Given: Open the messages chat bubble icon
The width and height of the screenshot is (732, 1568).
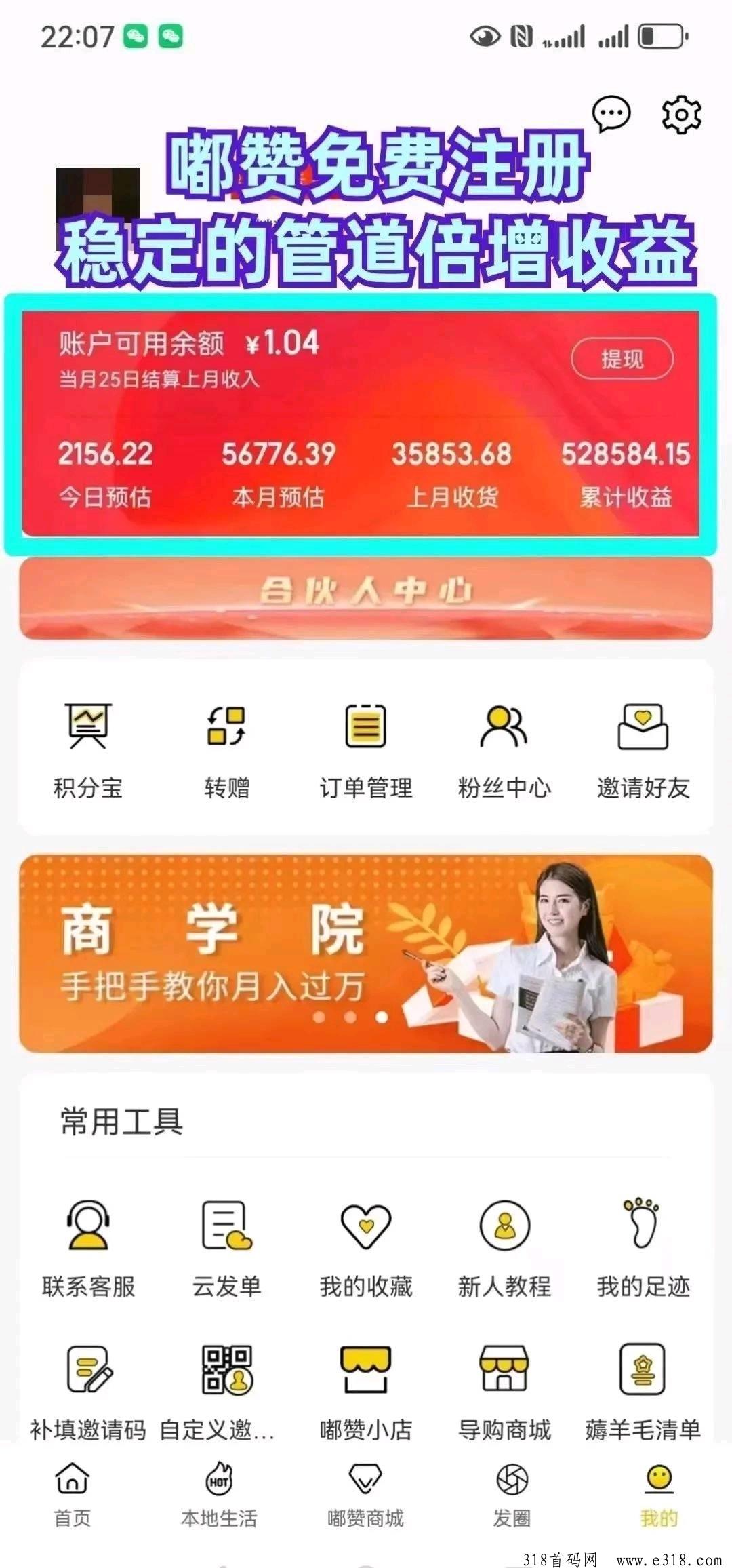Looking at the screenshot, I should pos(611,114).
